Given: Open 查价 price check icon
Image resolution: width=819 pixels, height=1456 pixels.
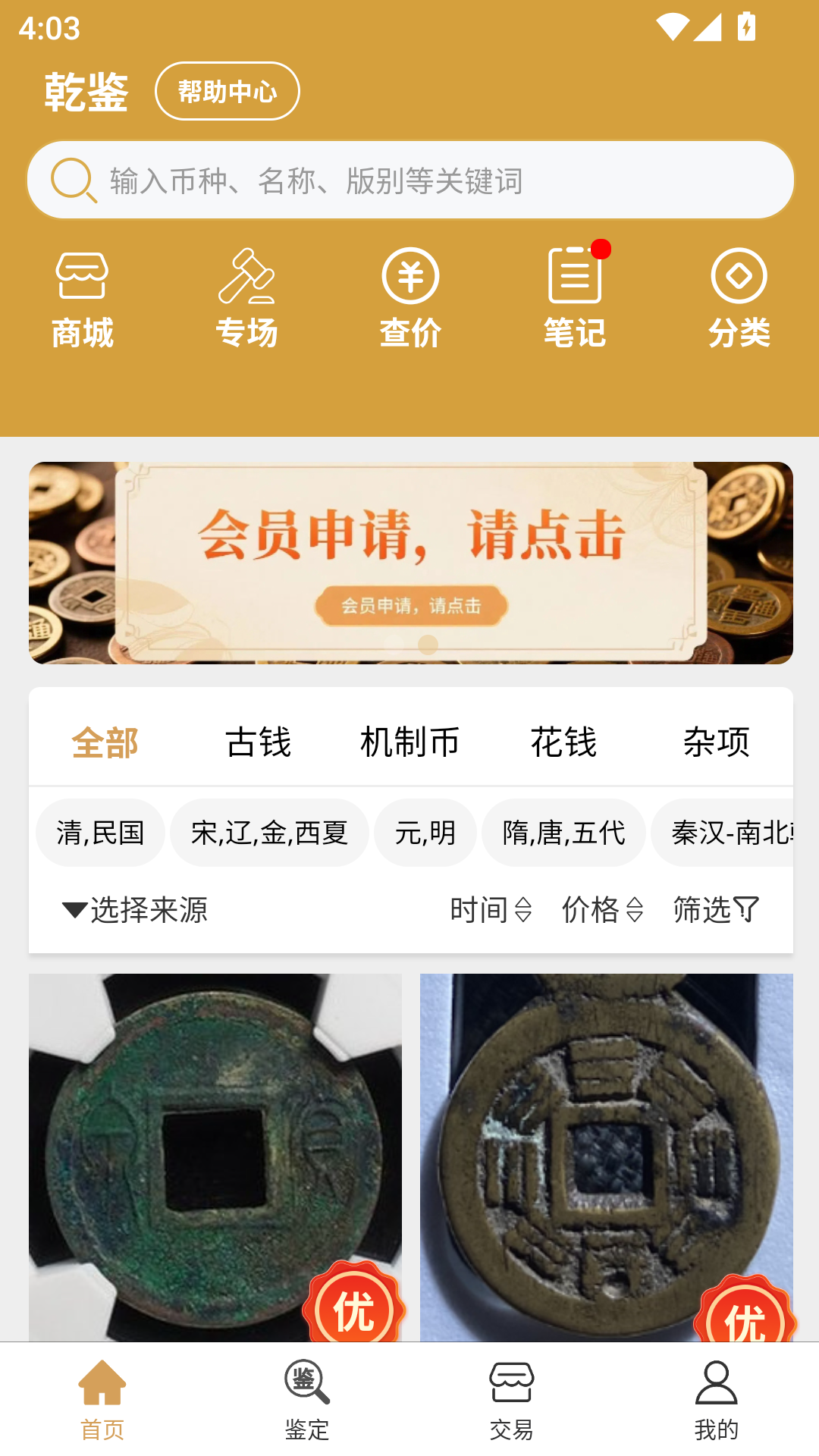Looking at the screenshot, I should [x=409, y=296].
